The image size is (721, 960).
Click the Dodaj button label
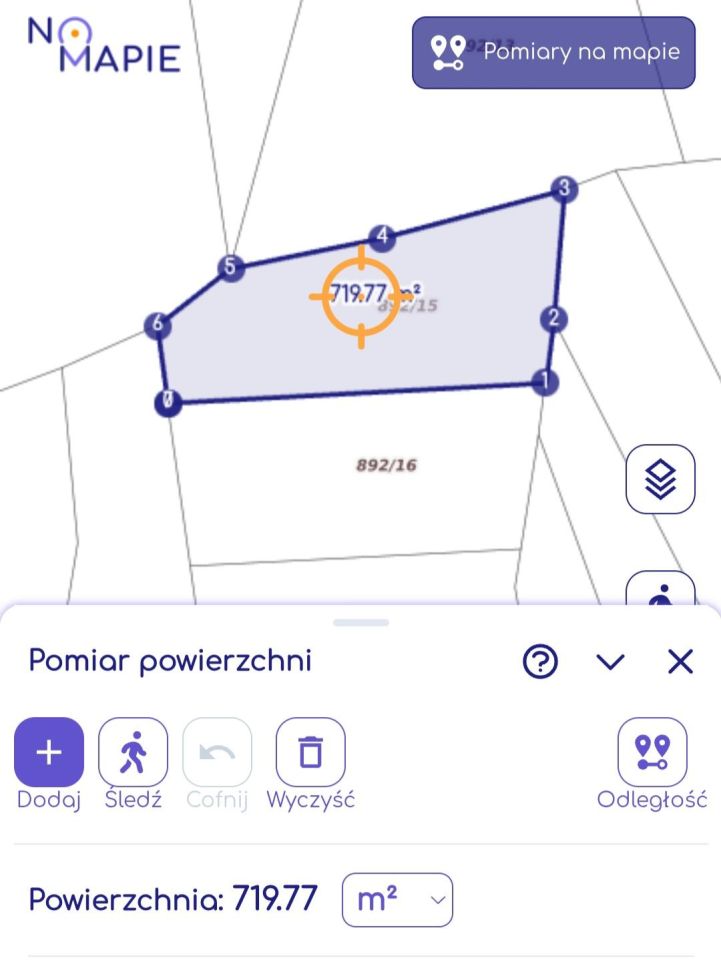tap(47, 799)
